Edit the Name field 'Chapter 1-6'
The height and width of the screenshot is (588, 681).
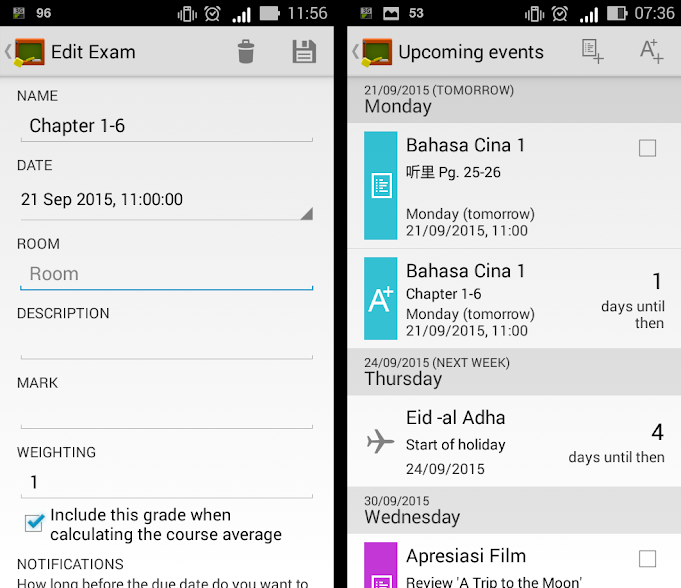click(x=166, y=126)
